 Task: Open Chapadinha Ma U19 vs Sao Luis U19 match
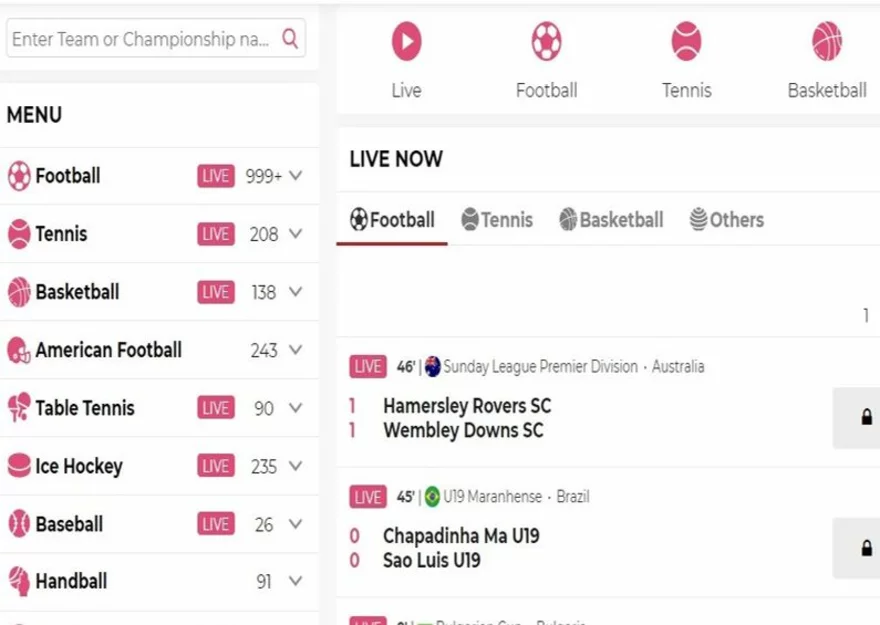point(460,548)
